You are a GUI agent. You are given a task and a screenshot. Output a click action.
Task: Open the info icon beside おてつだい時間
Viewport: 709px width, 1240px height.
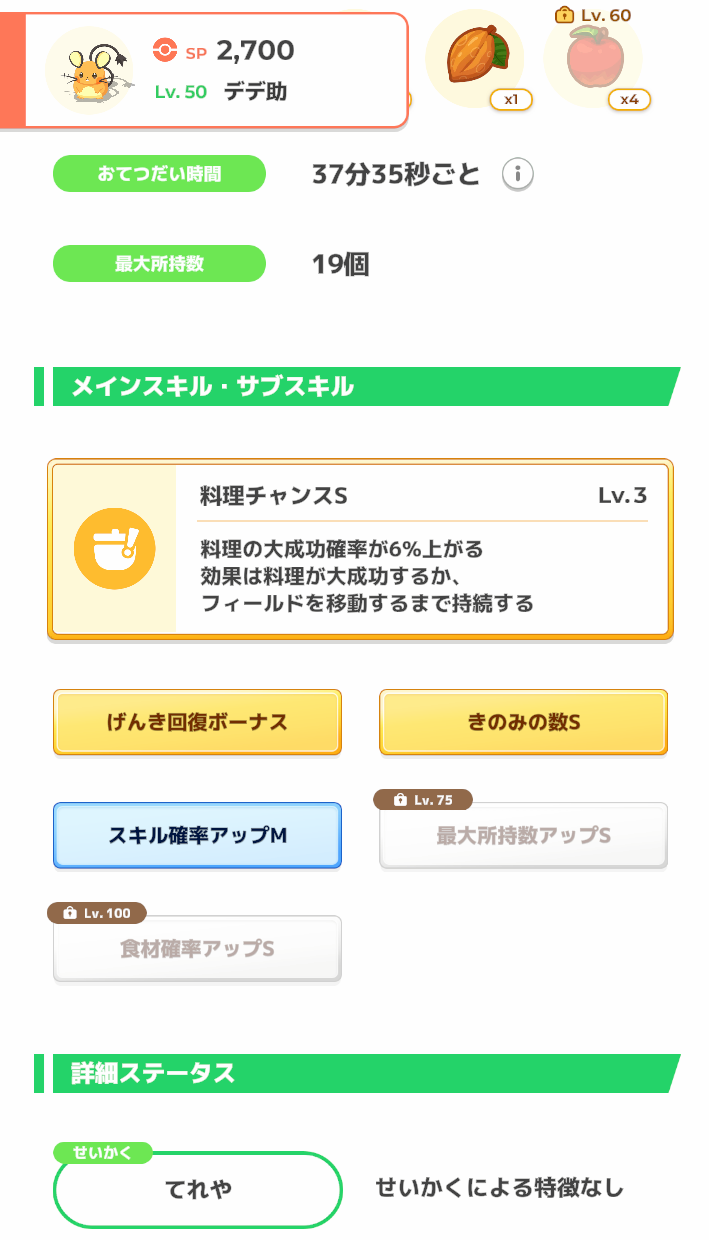pyautogui.click(x=517, y=175)
